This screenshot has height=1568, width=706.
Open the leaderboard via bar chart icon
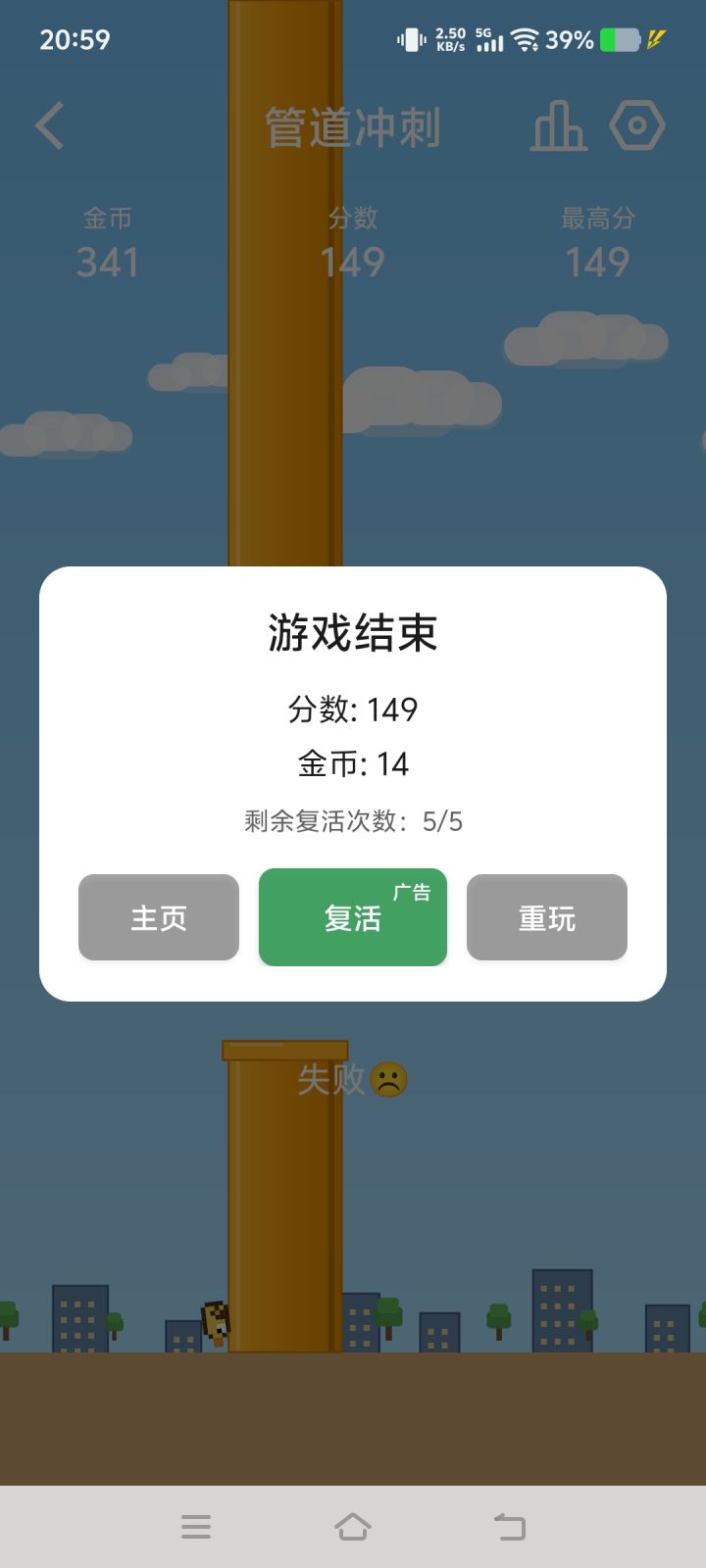tap(558, 125)
